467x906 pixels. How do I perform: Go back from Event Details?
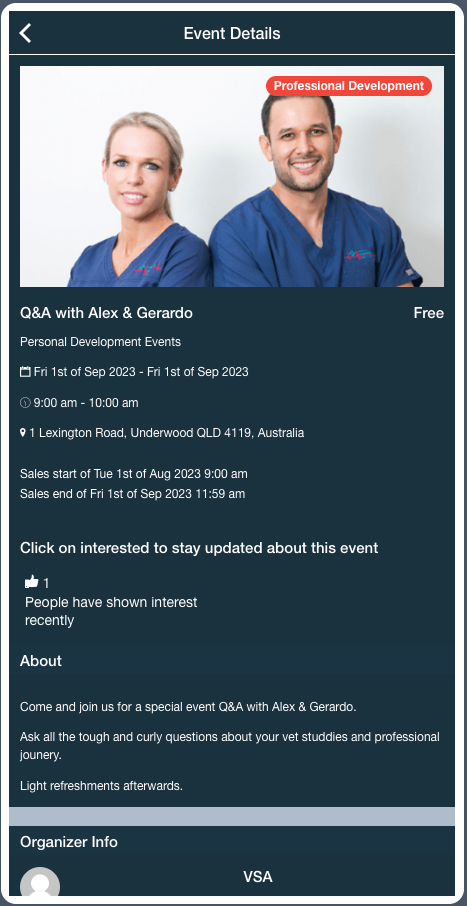pyautogui.click(x=25, y=33)
